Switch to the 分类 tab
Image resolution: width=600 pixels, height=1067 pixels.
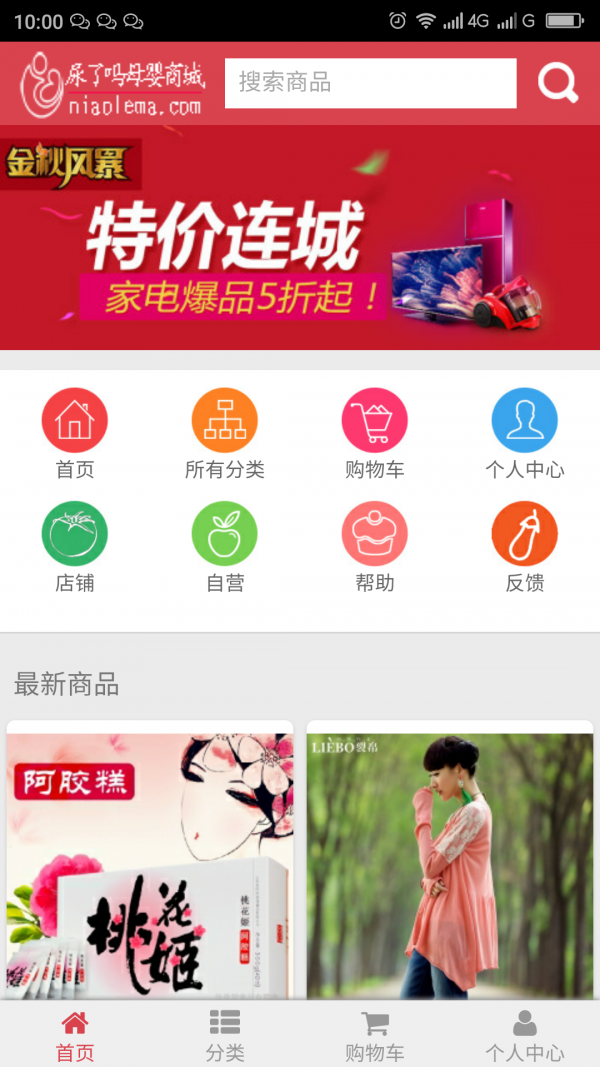click(225, 1035)
